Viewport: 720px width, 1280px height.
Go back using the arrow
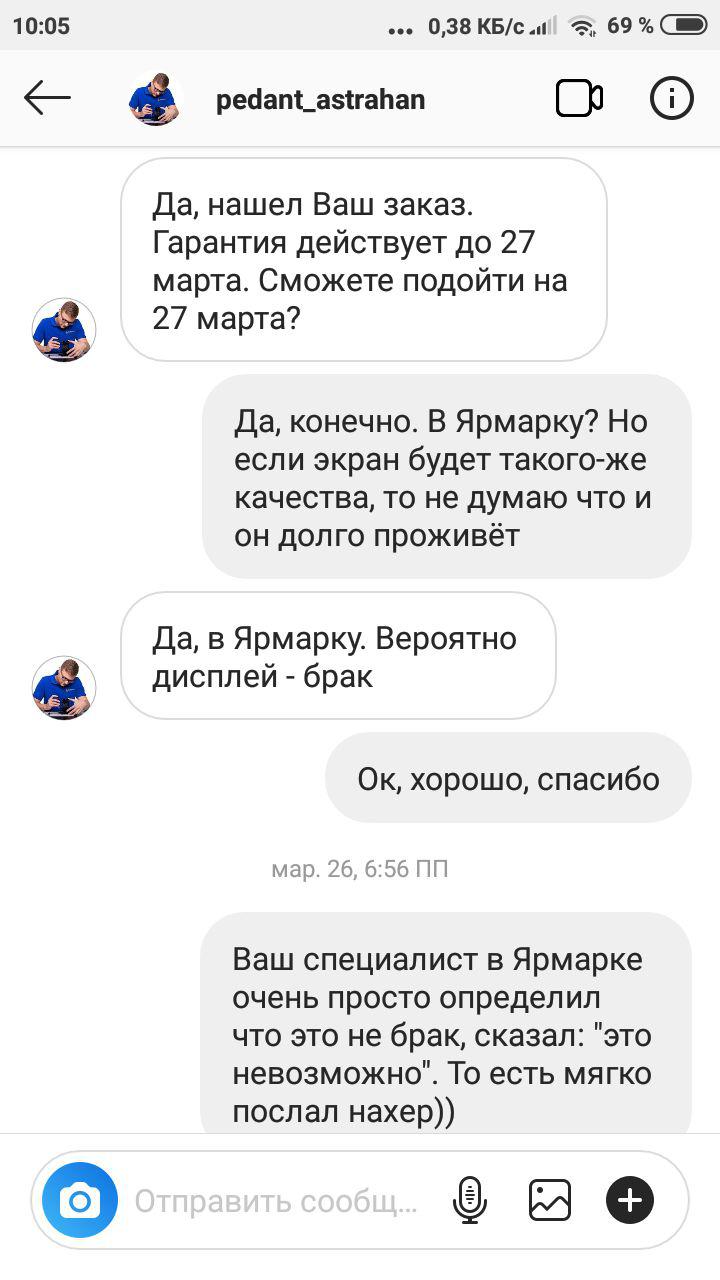47,98
